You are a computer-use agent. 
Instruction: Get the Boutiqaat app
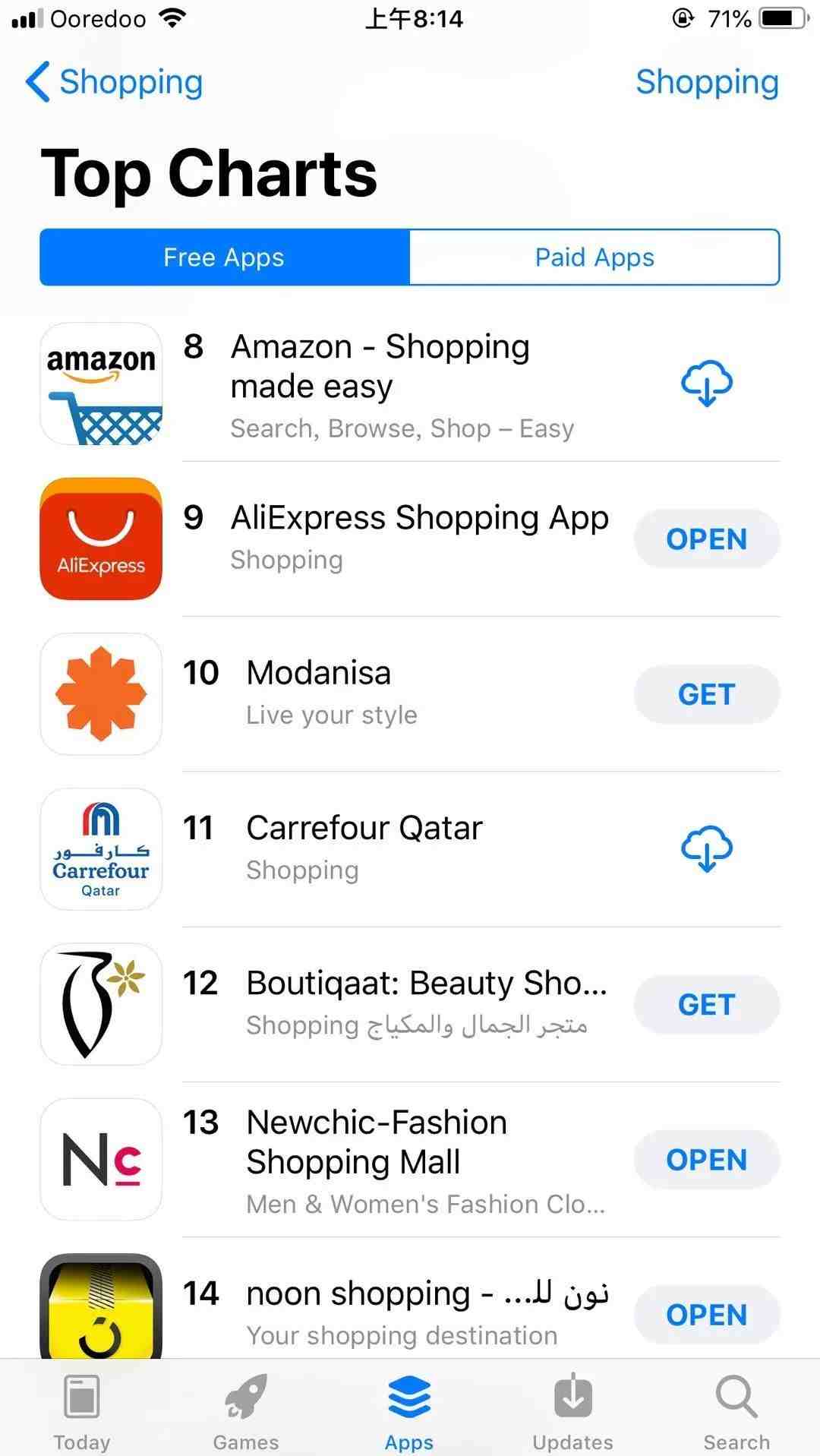[707, 1005]
